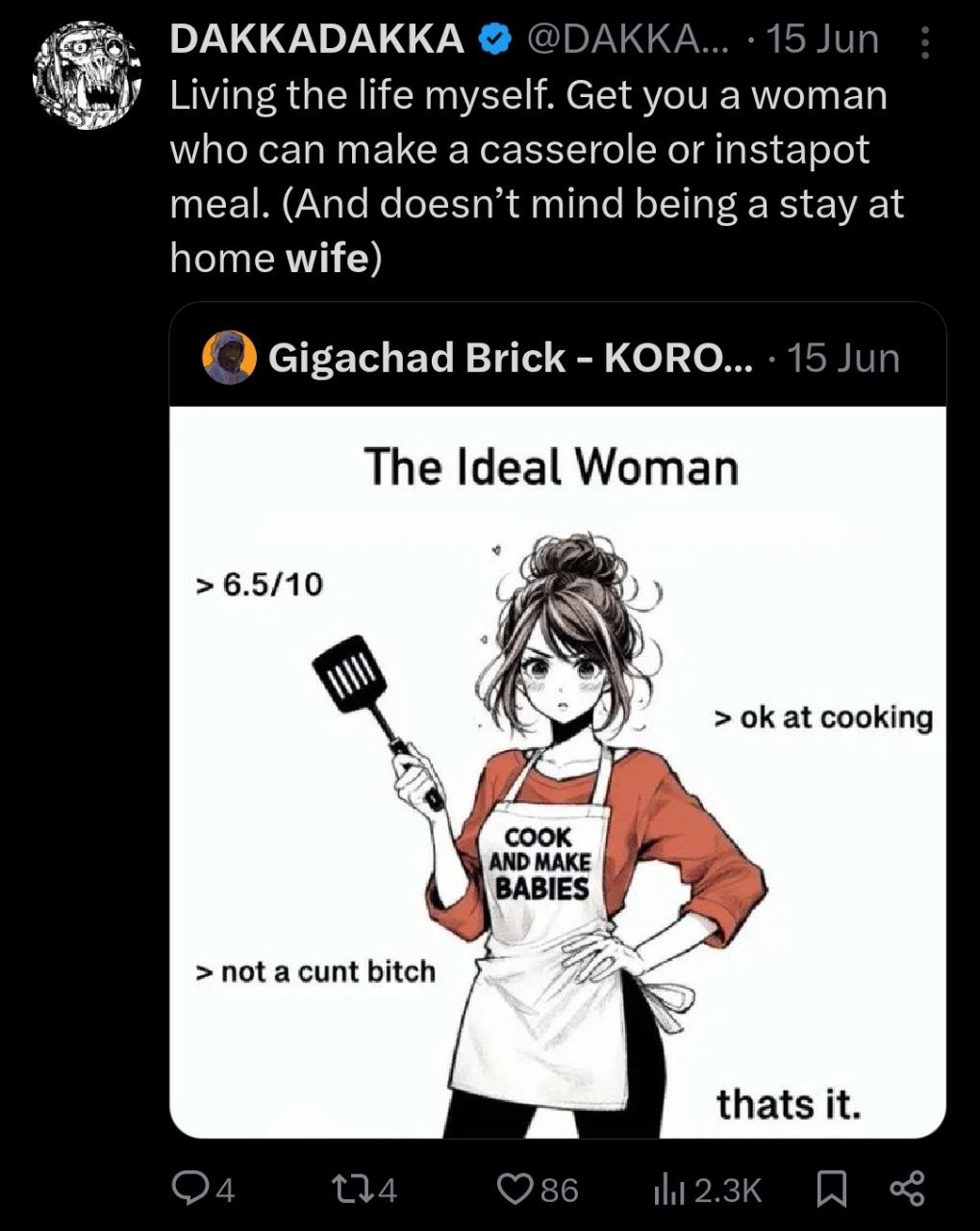View the post's 2.3K analytics
The image size is (980, 1231).
[707, 1191]
